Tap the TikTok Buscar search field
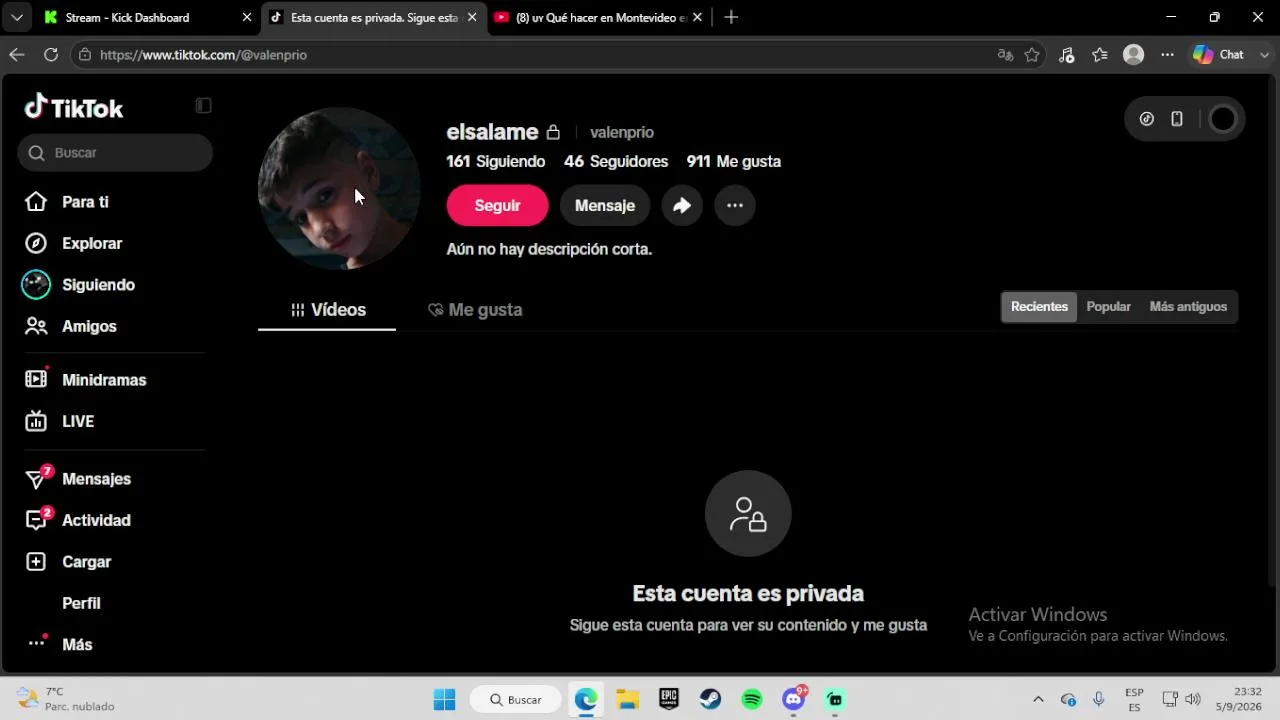Screen dimensions: 1280x720 click(115, 153)
